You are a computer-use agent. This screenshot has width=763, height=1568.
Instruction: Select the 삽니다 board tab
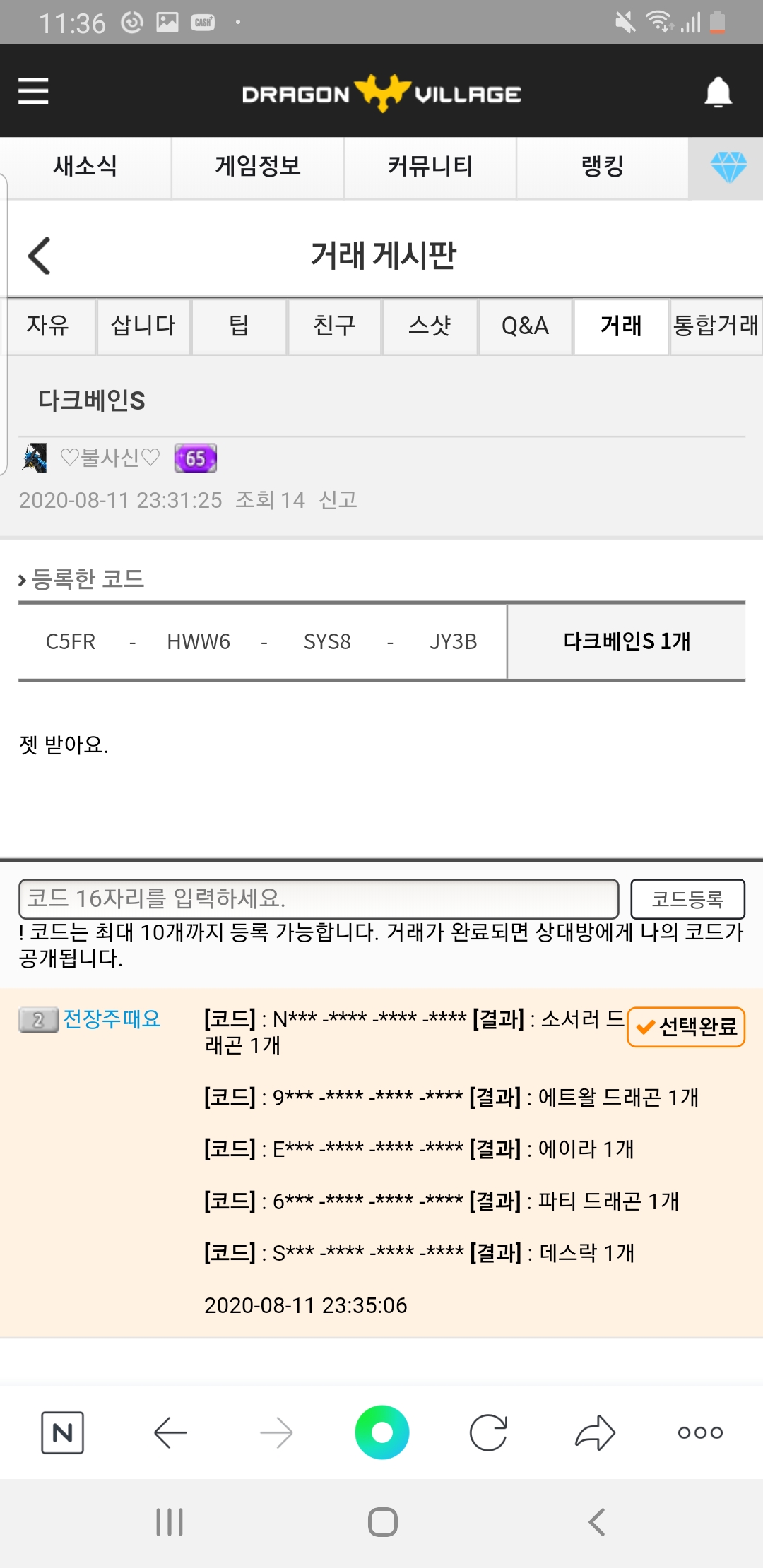tap(143, 326)
